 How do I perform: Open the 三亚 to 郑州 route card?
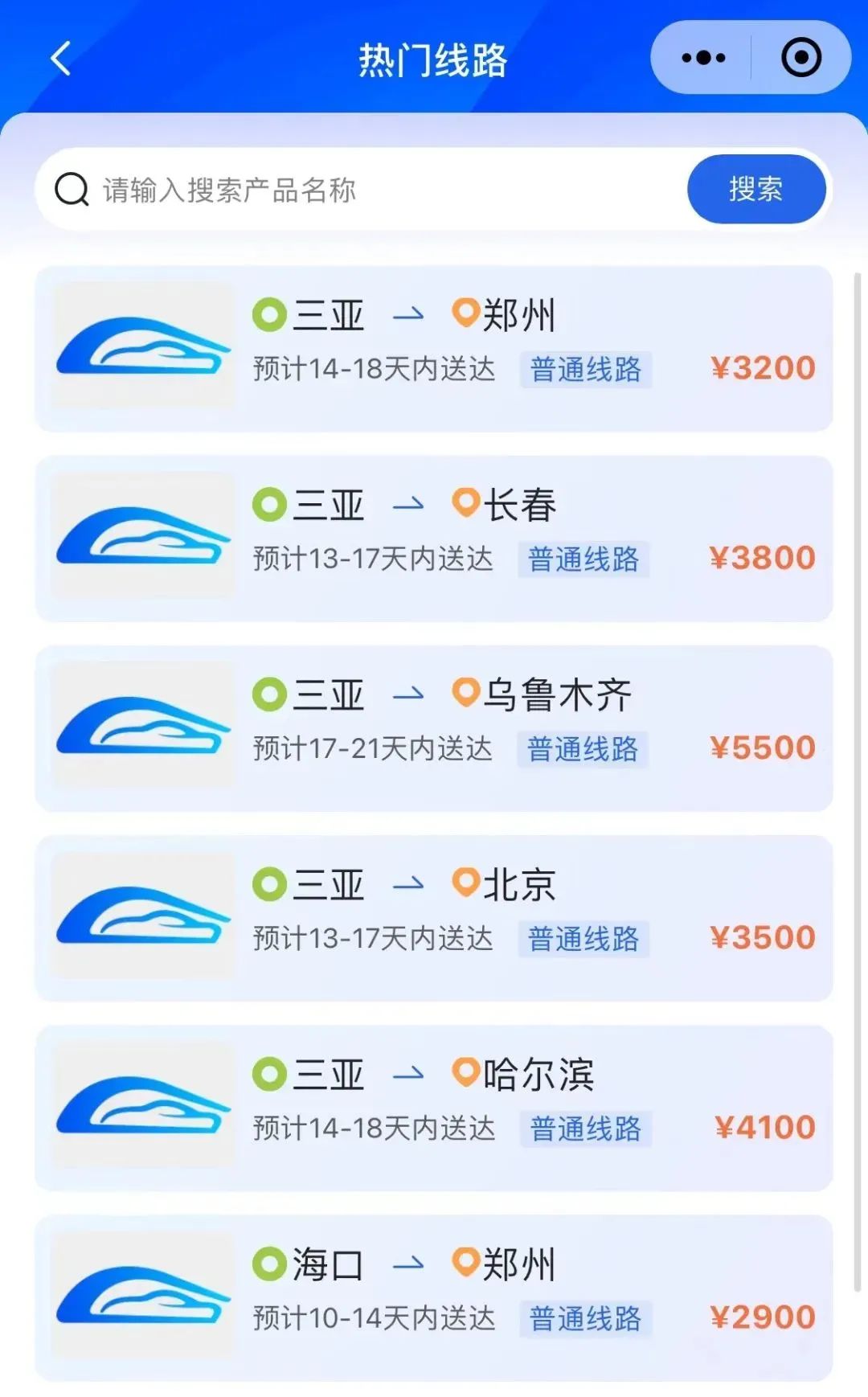coord(434,349)
